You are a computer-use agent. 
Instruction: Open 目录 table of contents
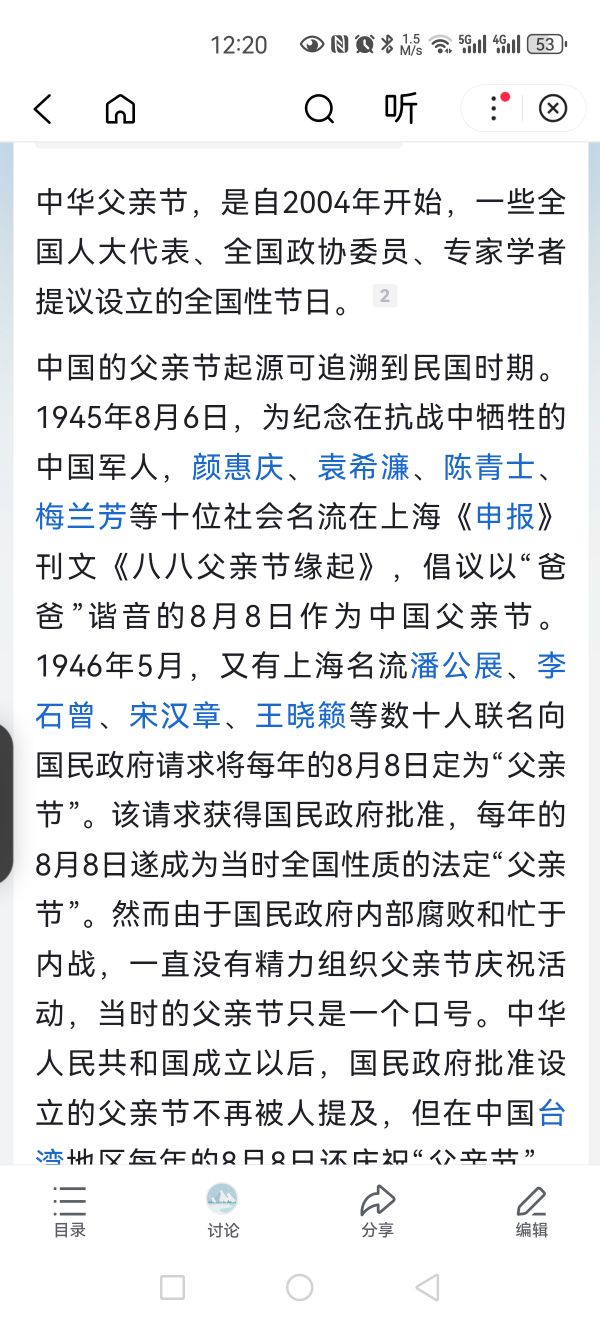[70, 1212]
